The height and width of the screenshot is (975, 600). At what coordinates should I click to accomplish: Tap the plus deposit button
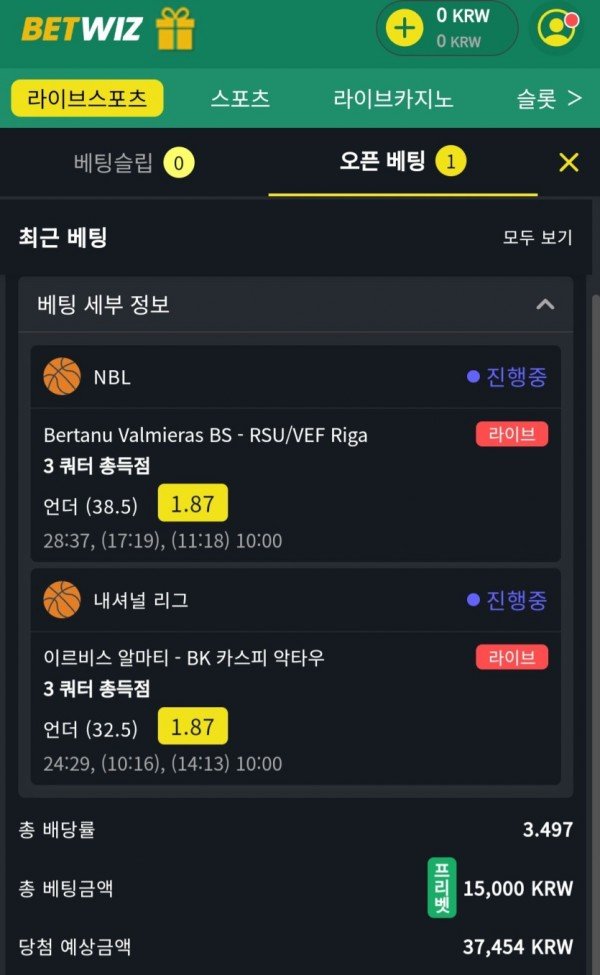click(x=404, y=28)
